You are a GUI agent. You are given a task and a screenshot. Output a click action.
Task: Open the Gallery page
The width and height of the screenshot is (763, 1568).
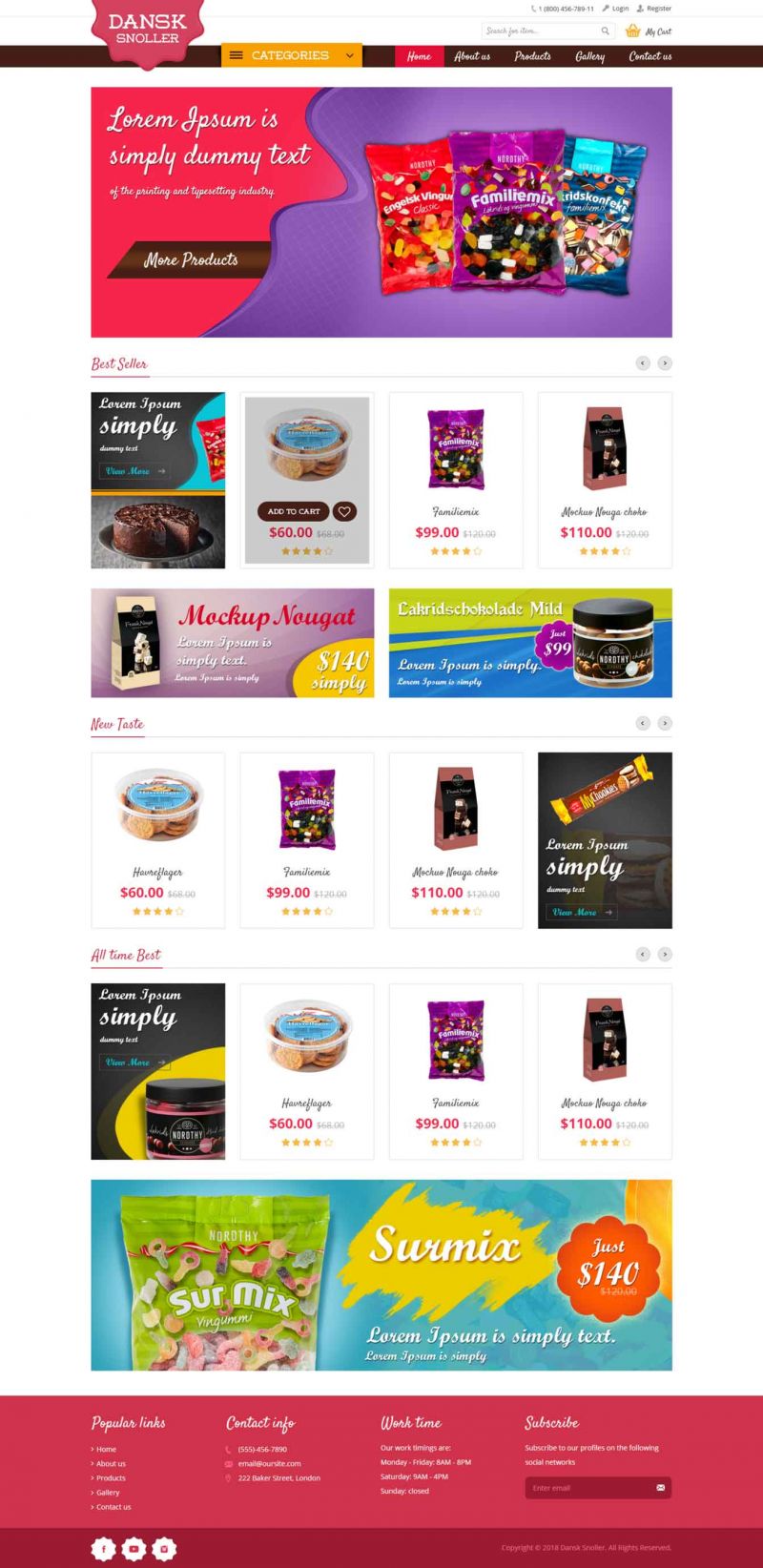point(589,56)
